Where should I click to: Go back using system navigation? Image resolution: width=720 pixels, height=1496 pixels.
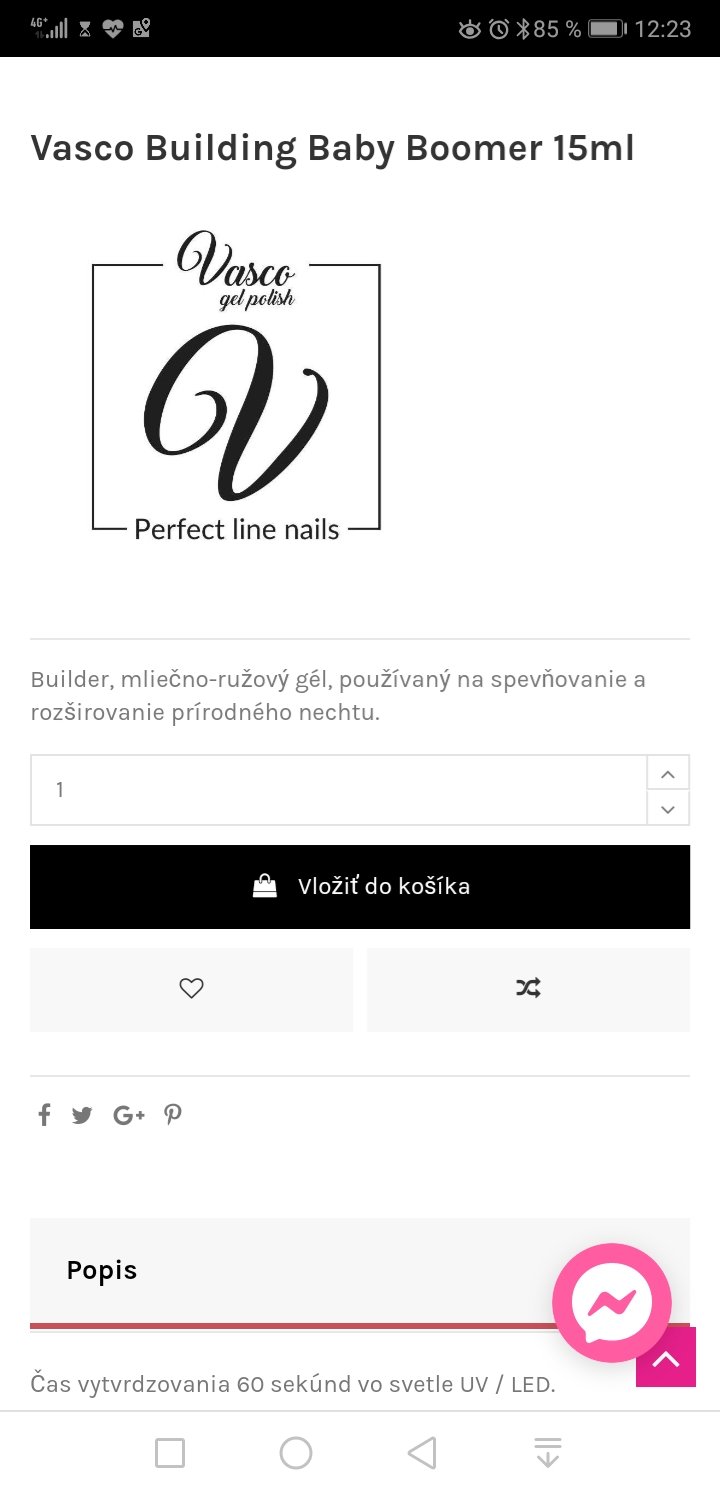(422, 1453)
